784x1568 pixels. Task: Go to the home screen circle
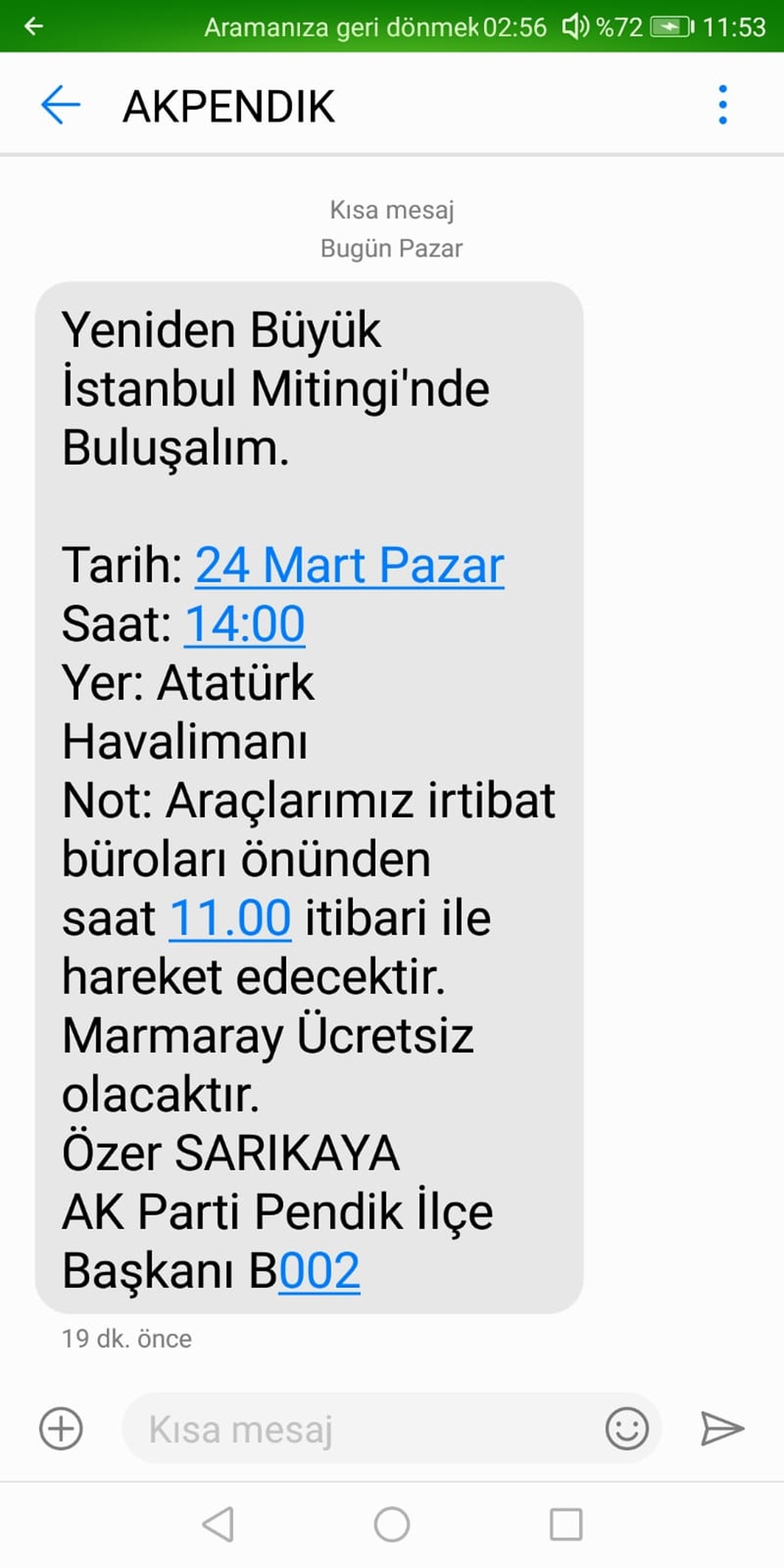(392, 1524)
